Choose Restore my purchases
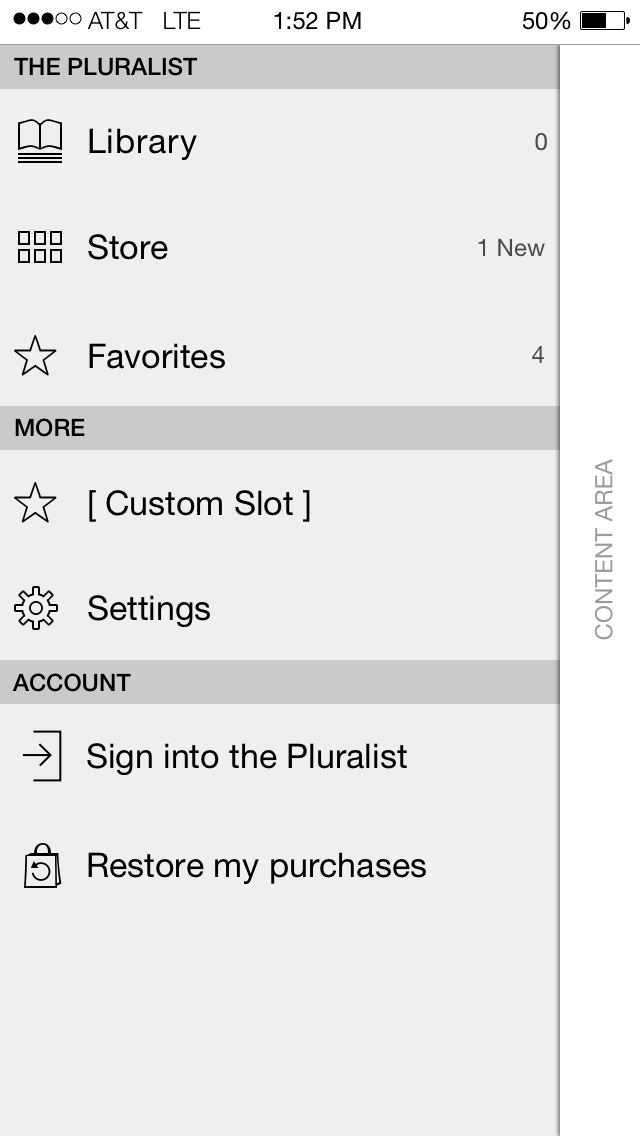This screenshot has width=640, height=1136. click(x=279, y=866)
